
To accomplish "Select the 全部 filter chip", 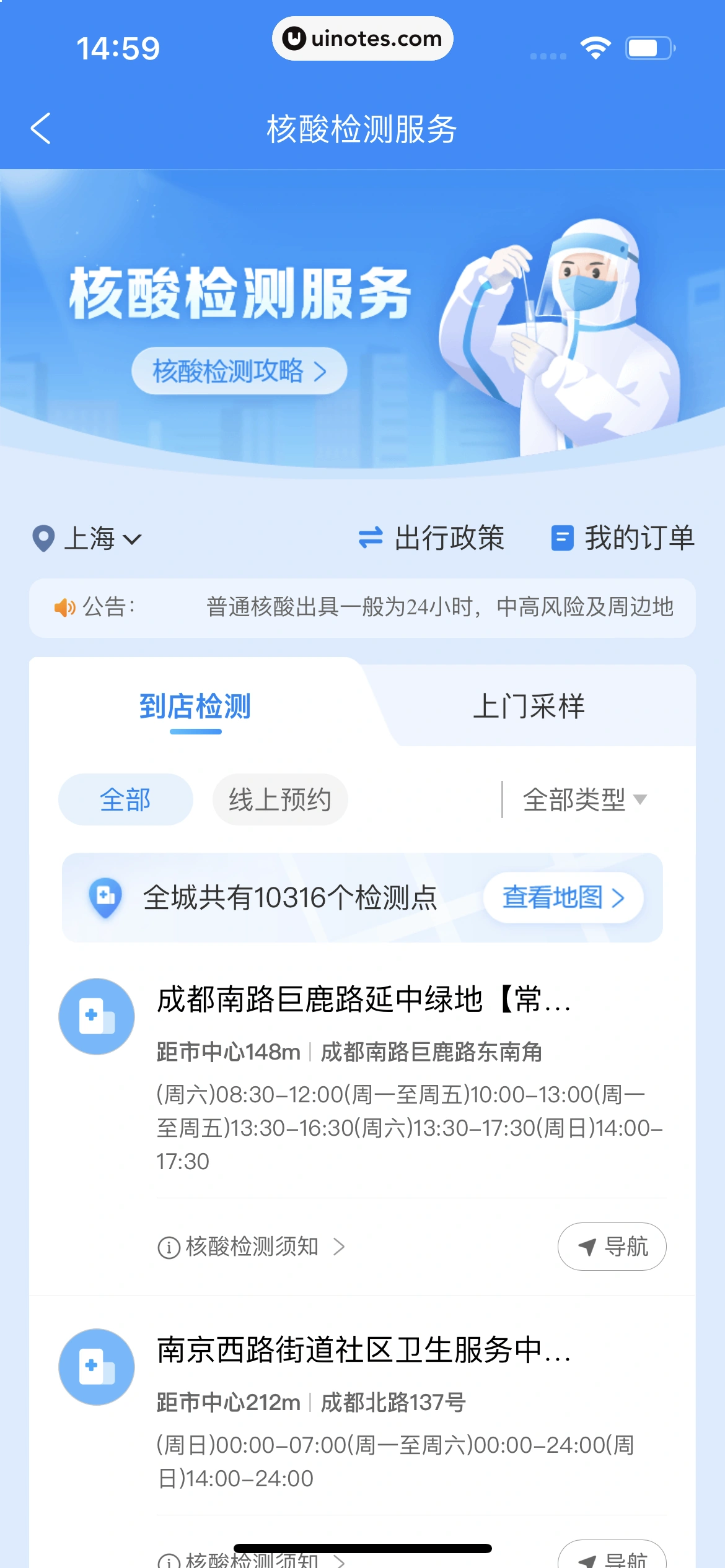I will tap(125, 799).
